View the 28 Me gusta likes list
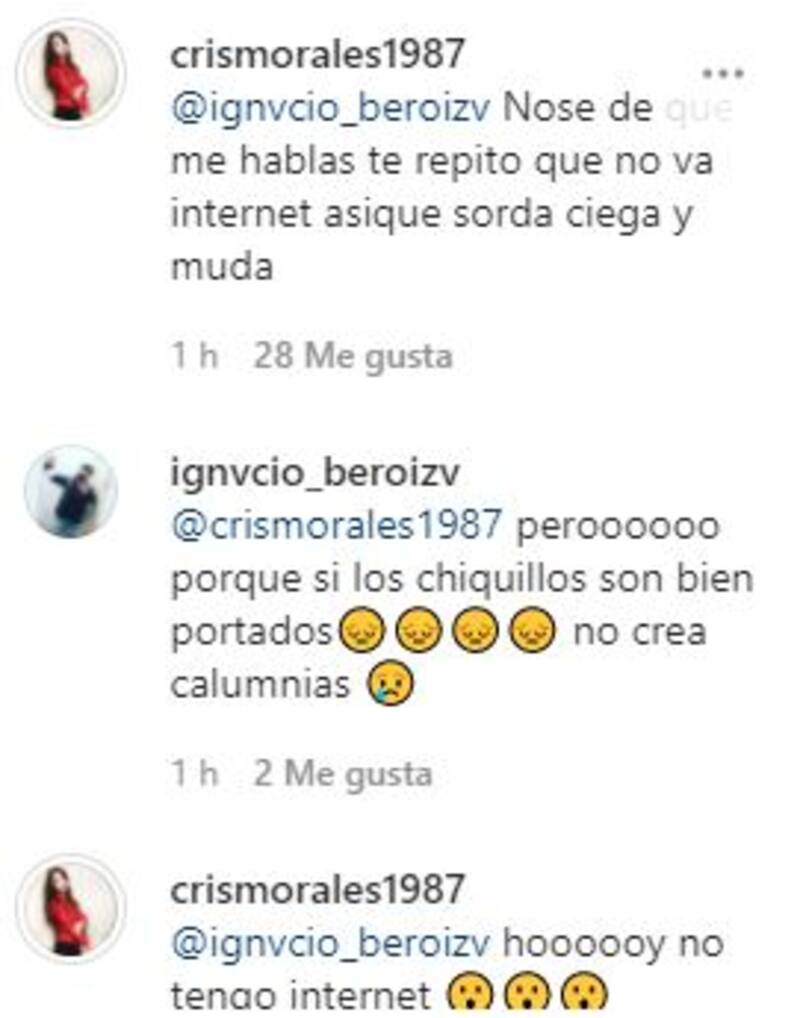 (352, 356)
